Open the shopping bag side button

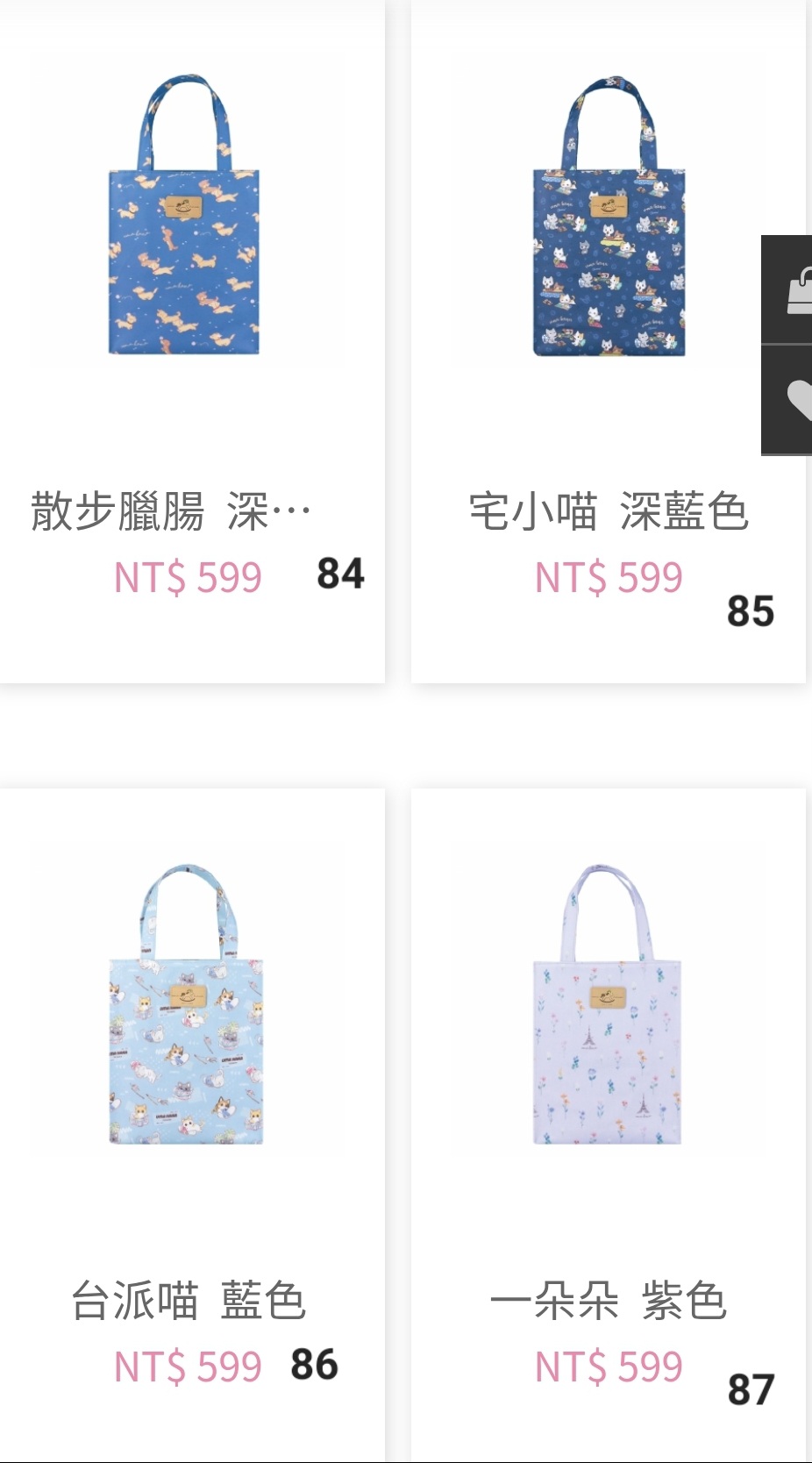tap(787, 290)
